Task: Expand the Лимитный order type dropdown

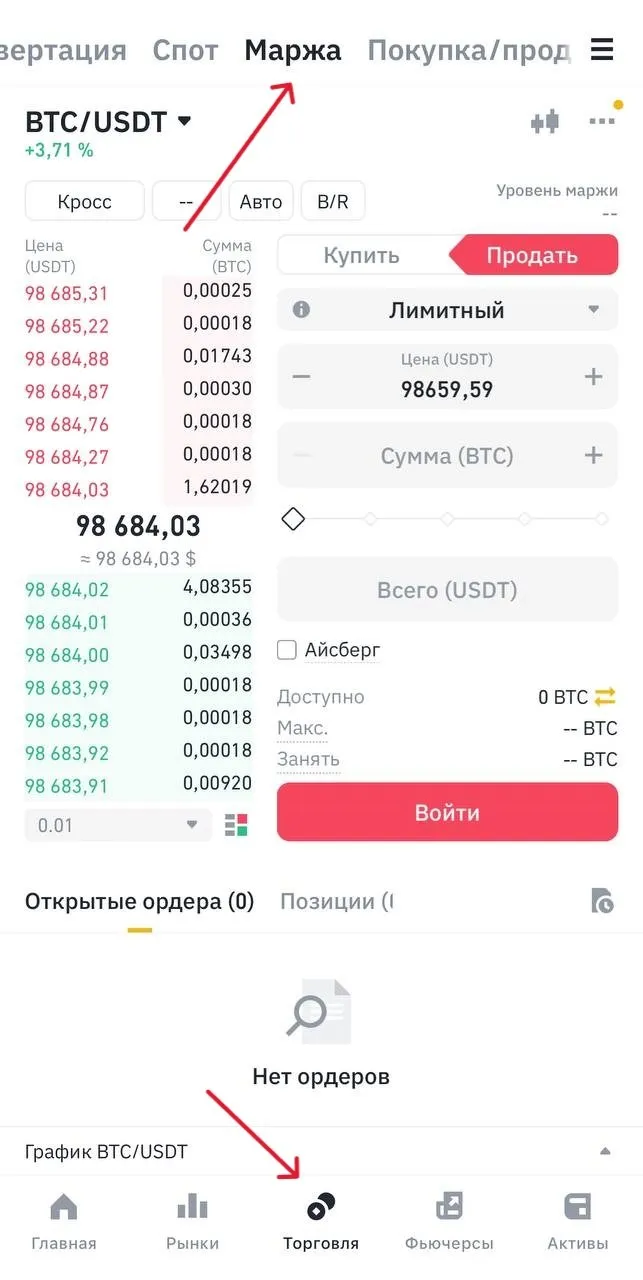Action: click(x=447, y=310)
